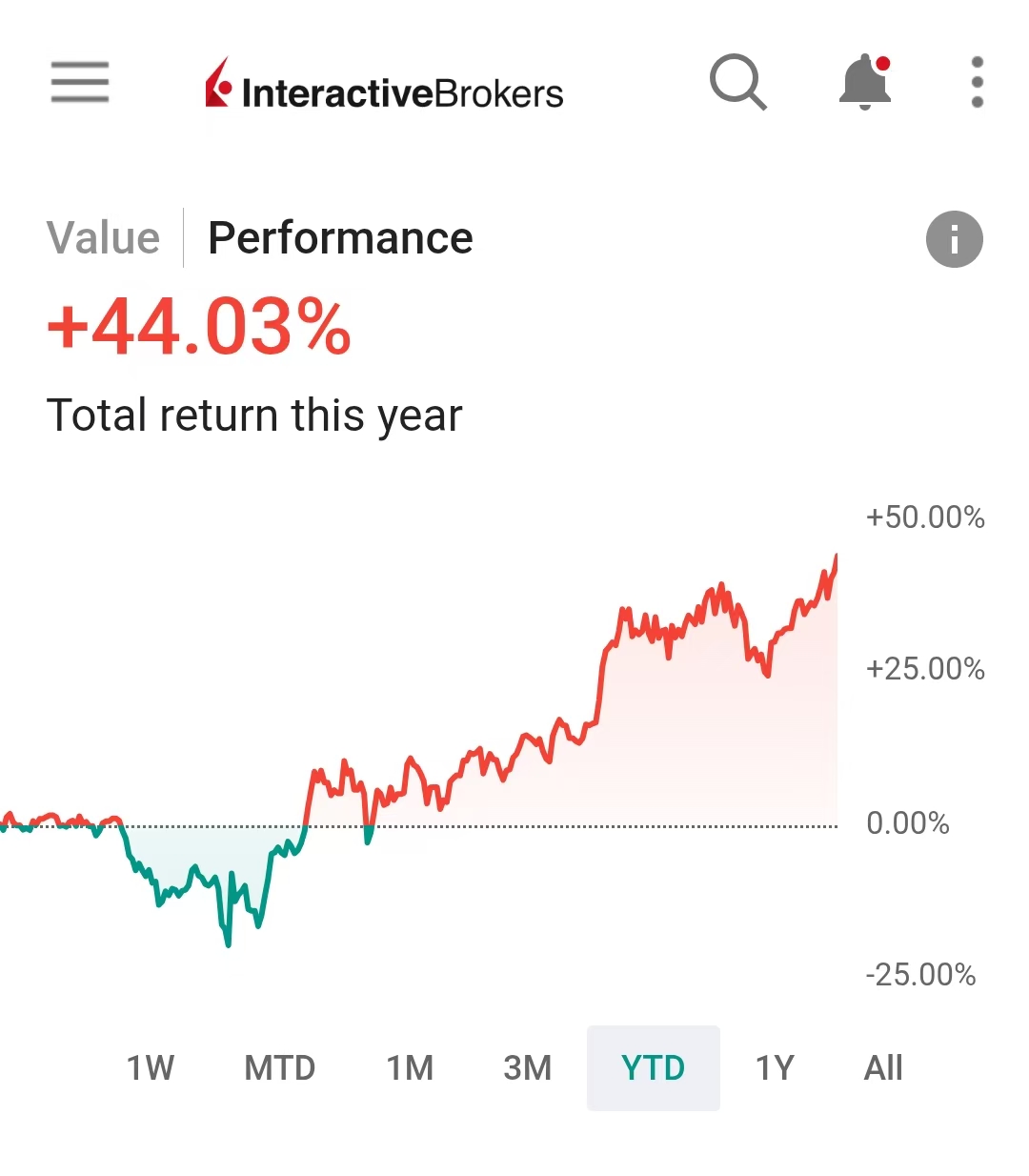Open the search magnifier
Image resolution: width=1029 pixels, height=1176 pixels.
pos(738,83)
